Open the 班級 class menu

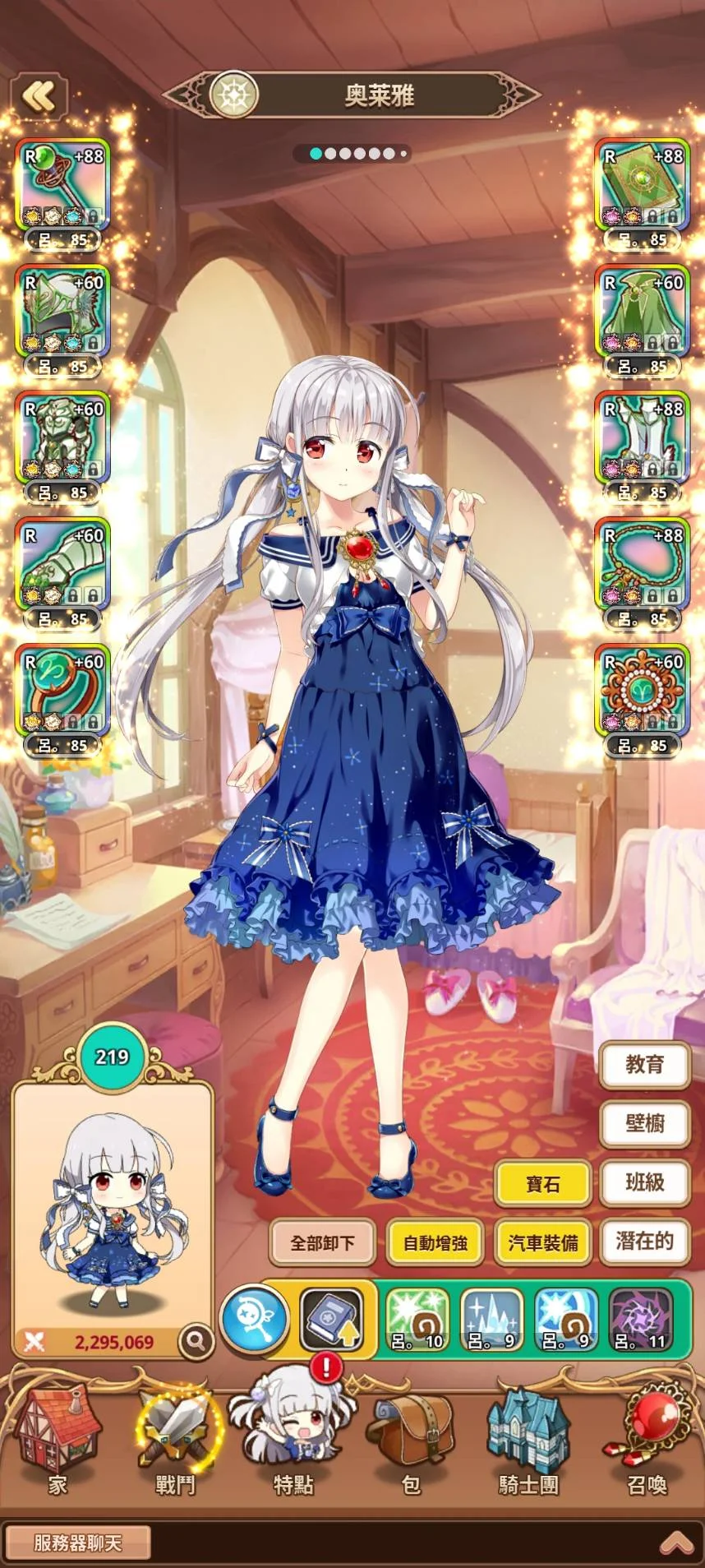[x=644, y=1182]
